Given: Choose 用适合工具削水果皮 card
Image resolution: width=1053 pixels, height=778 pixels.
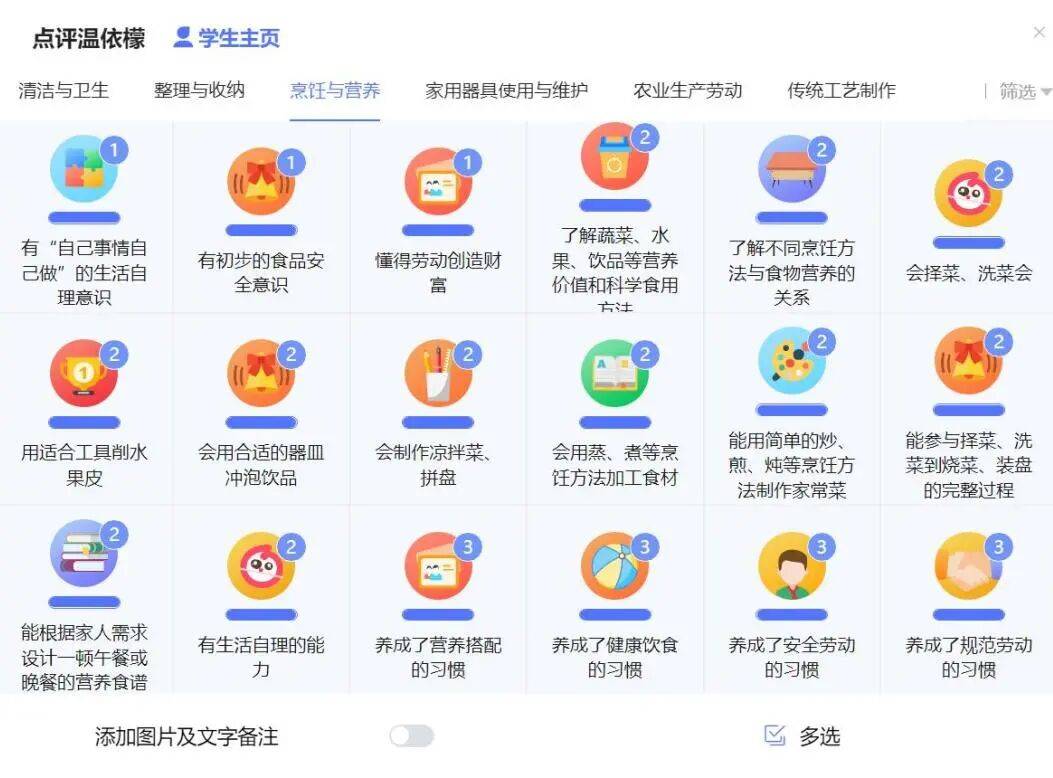Looking at the screenshot, I should pos(84,412).
